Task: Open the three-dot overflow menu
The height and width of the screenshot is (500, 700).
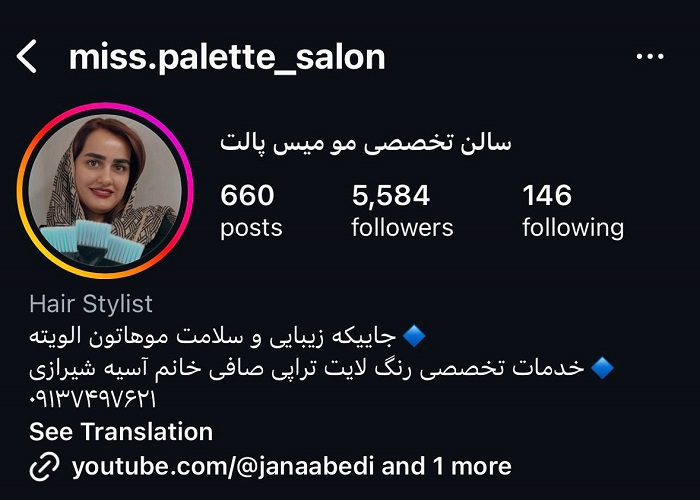Action: [650, 57]
